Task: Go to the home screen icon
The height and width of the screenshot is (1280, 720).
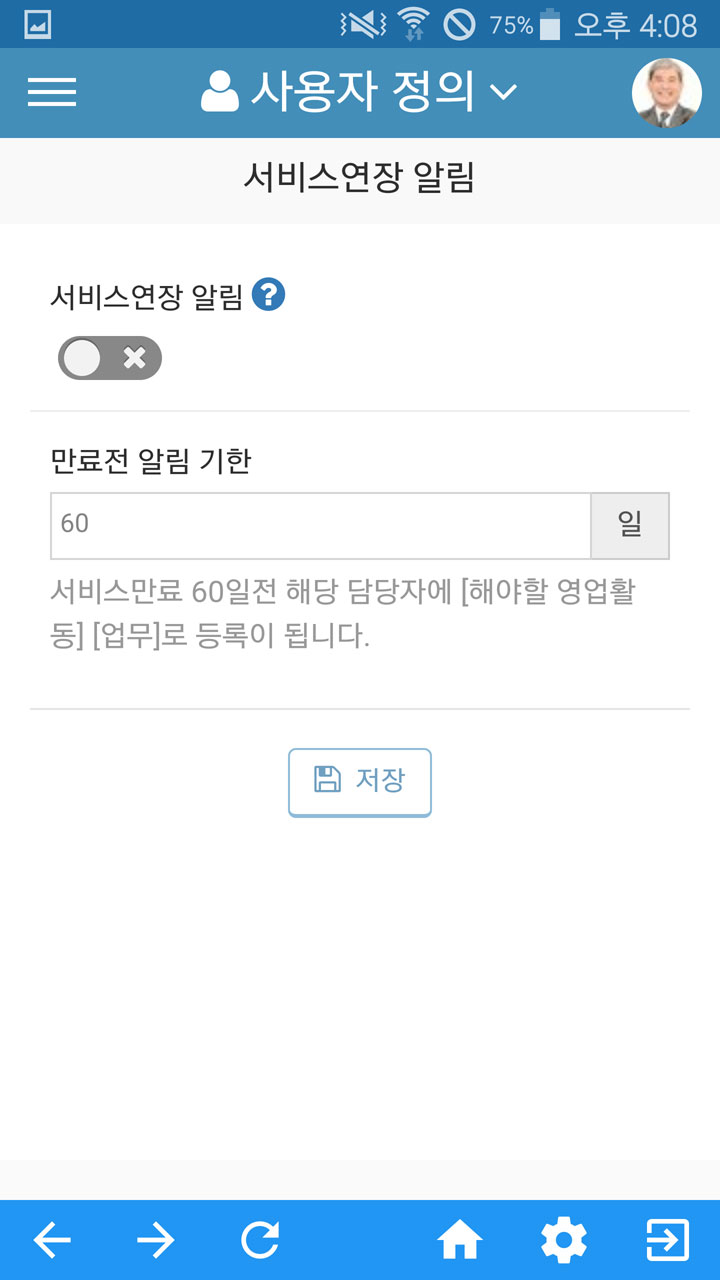Action: pos(460,1241)
